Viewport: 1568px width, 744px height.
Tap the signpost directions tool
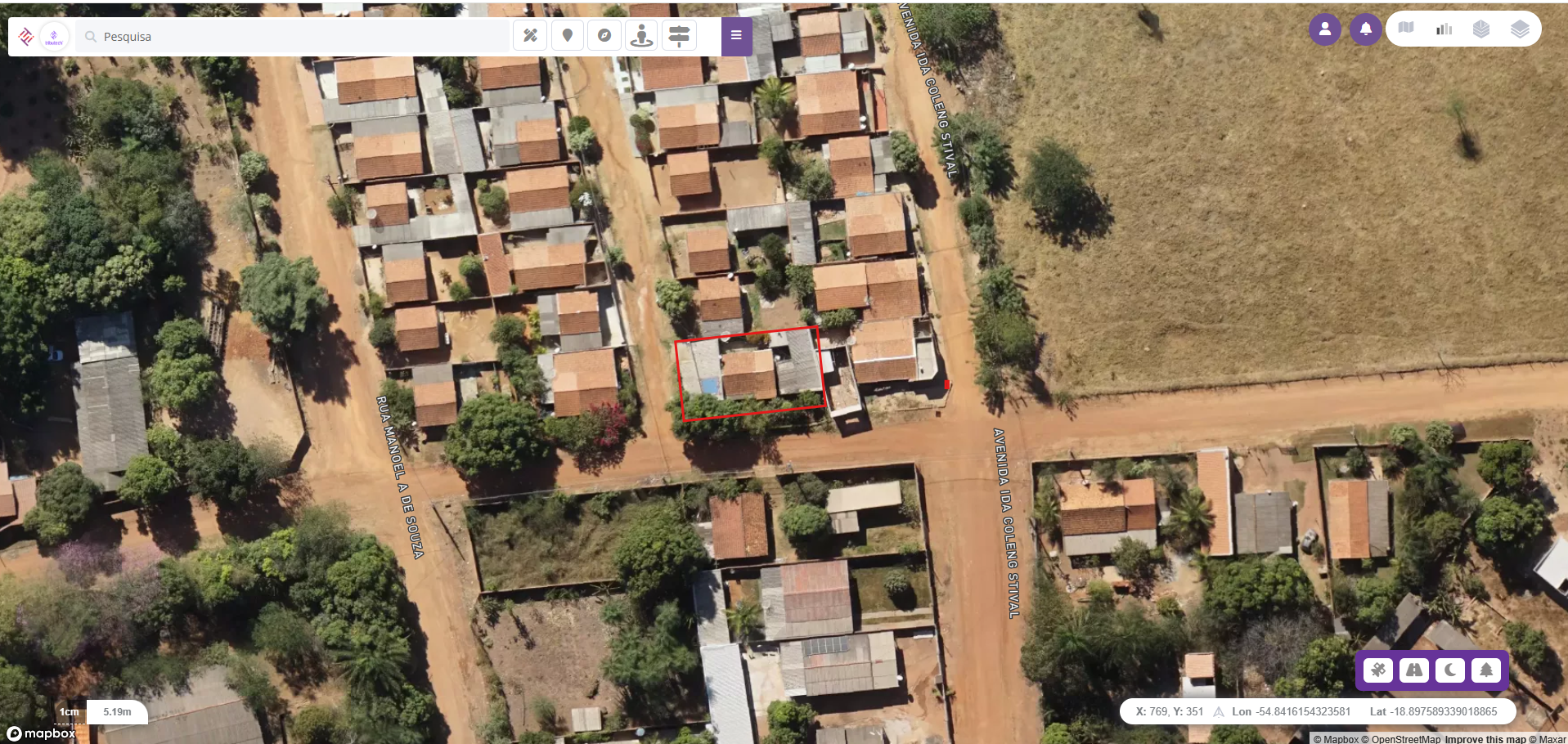(679, 35)
